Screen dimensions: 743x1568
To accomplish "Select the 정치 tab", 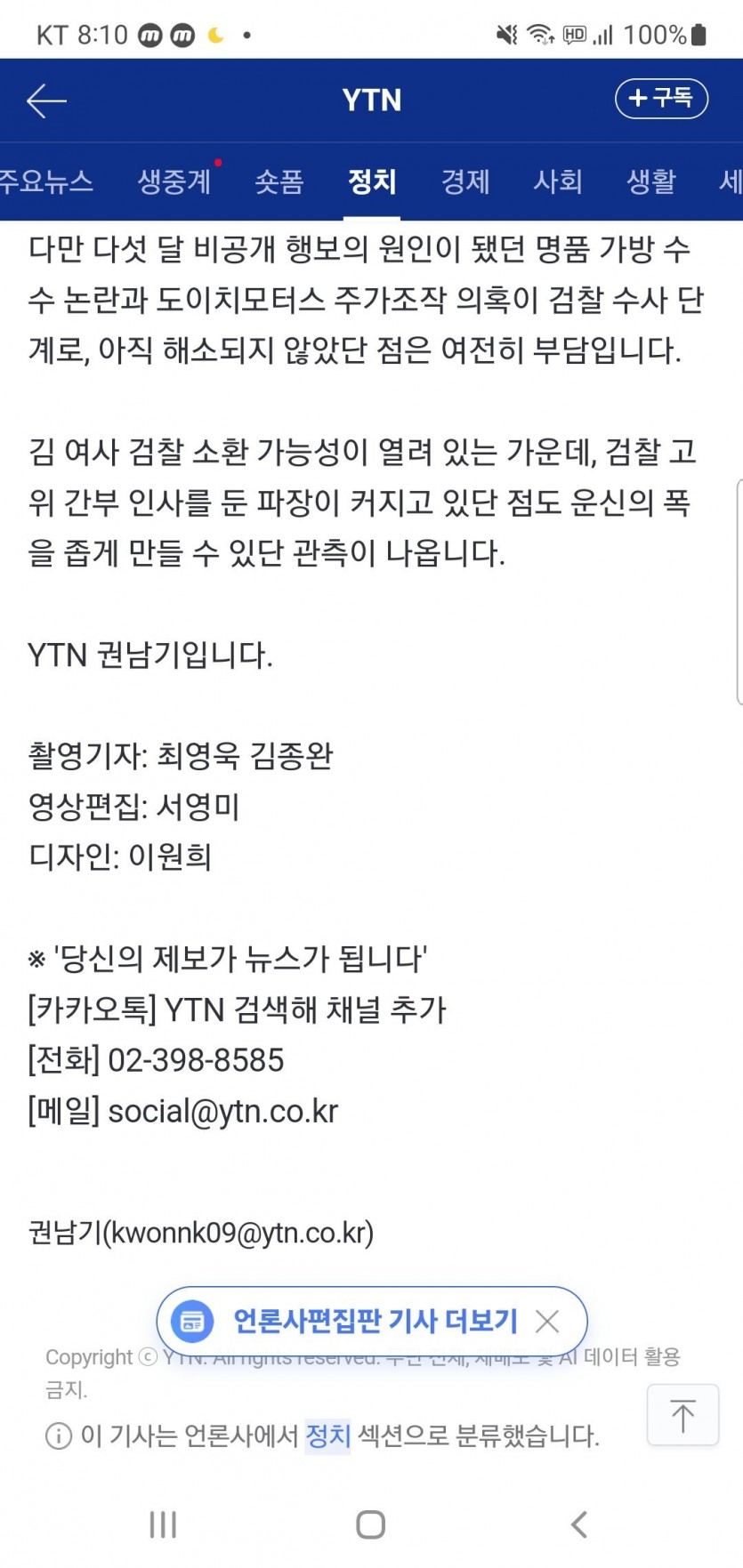I will [x=372, y=181].
